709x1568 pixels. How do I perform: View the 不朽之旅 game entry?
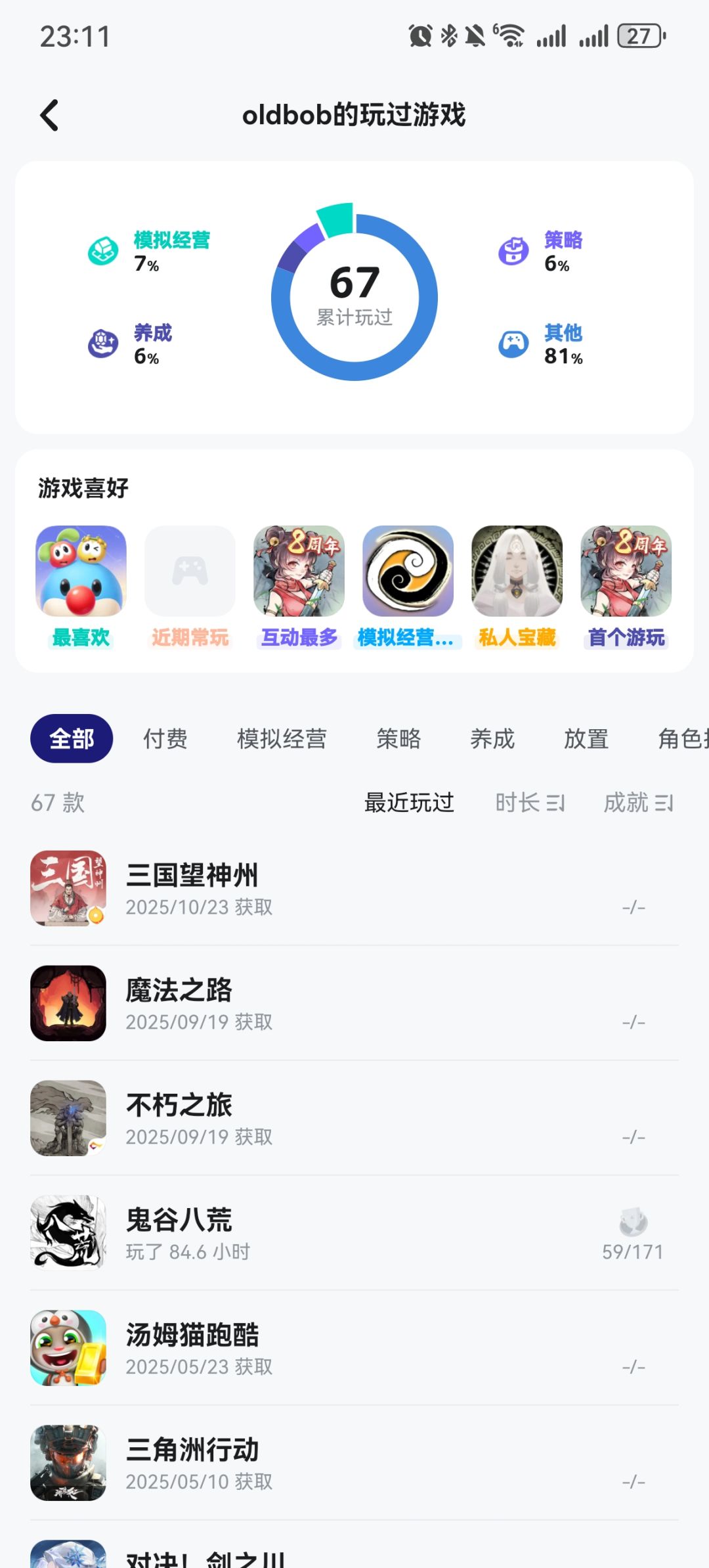(x=179, y=1118)
